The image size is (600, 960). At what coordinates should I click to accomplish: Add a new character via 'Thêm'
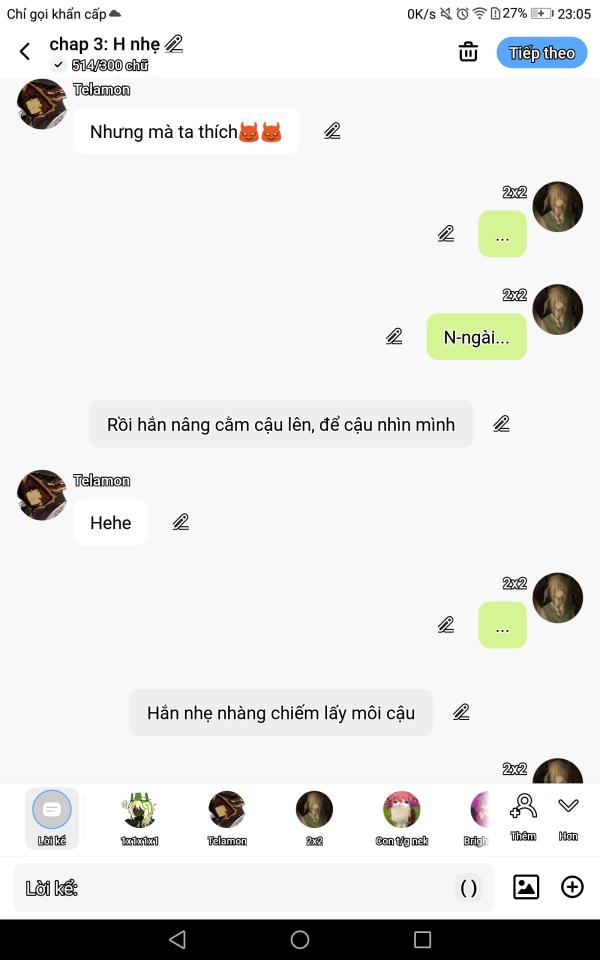pos(523,816)
